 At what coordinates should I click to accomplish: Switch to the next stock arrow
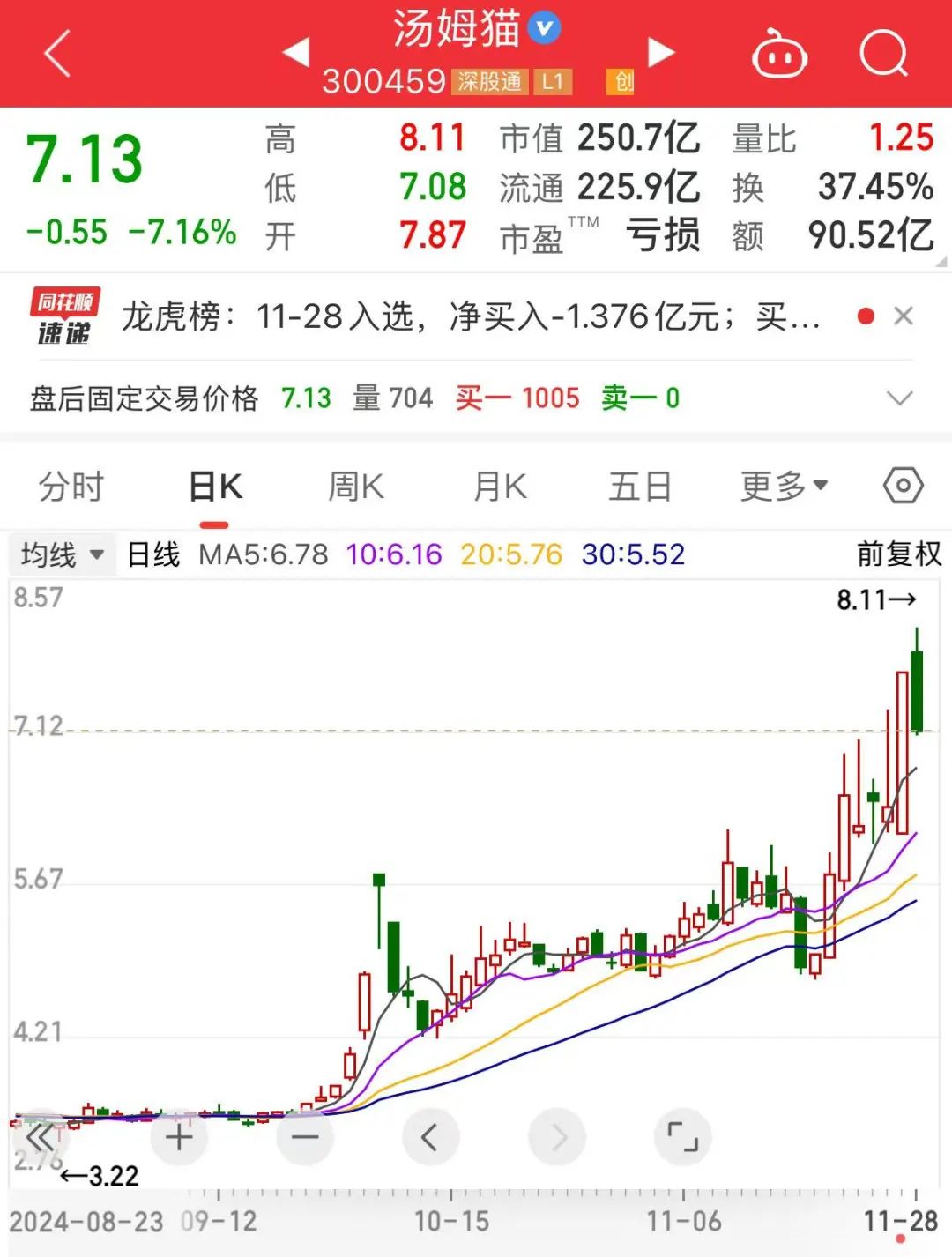[660, 52]
